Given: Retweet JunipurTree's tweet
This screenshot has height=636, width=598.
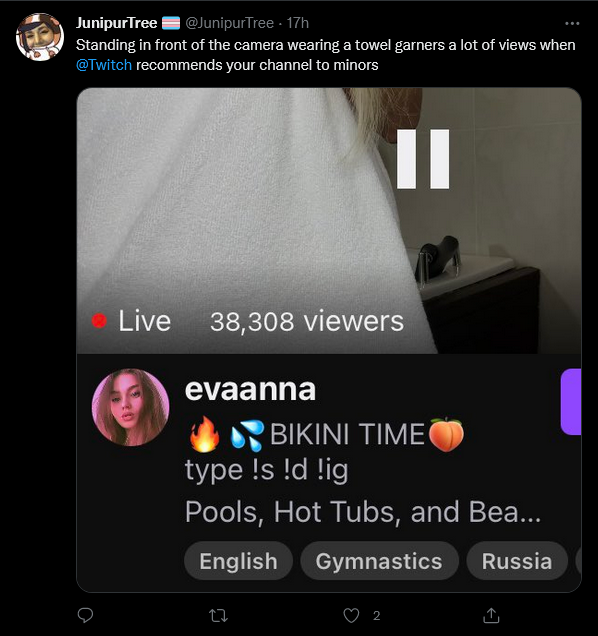Looking at the screenshot, I should pyautogui.click(x=218, y=616).
